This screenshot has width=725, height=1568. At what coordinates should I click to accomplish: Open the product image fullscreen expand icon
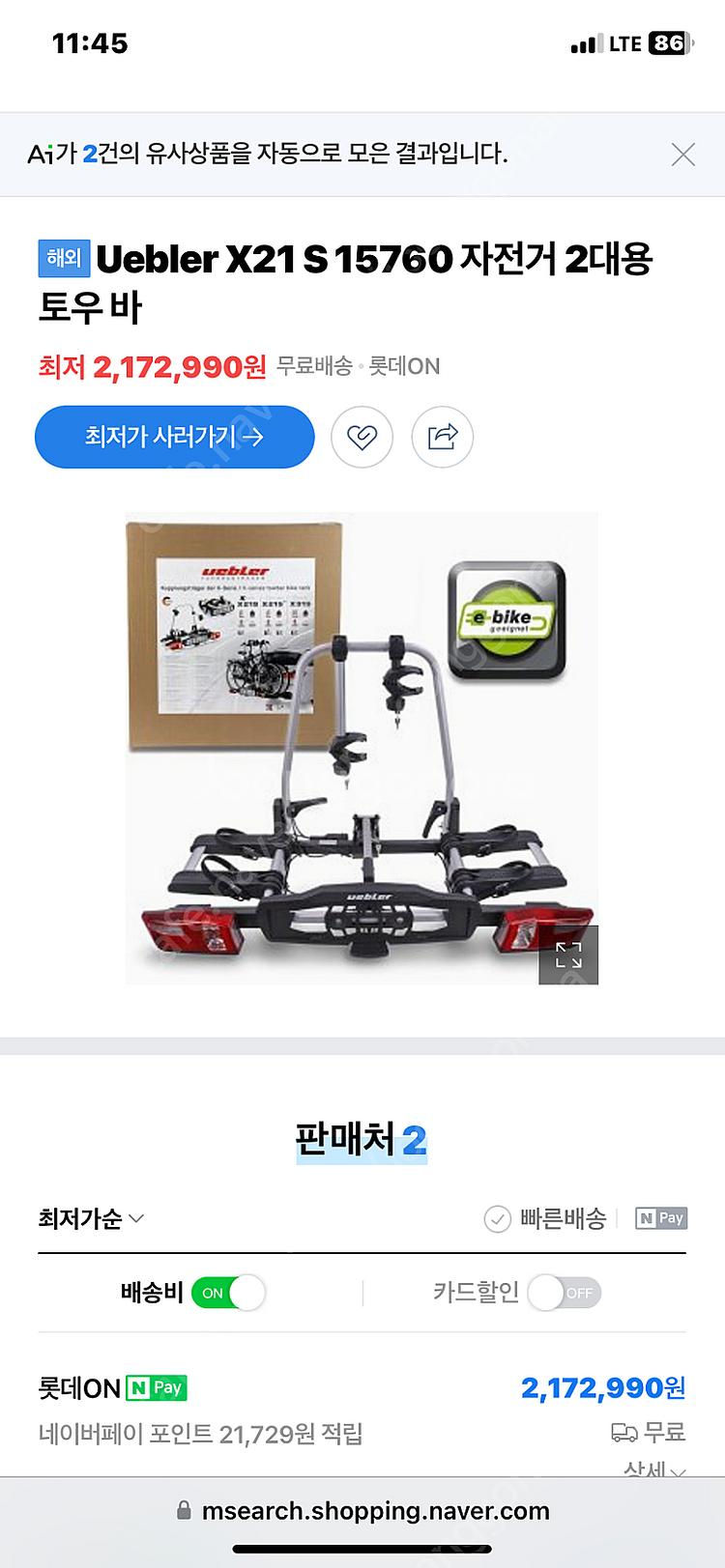tap(568, 955)
